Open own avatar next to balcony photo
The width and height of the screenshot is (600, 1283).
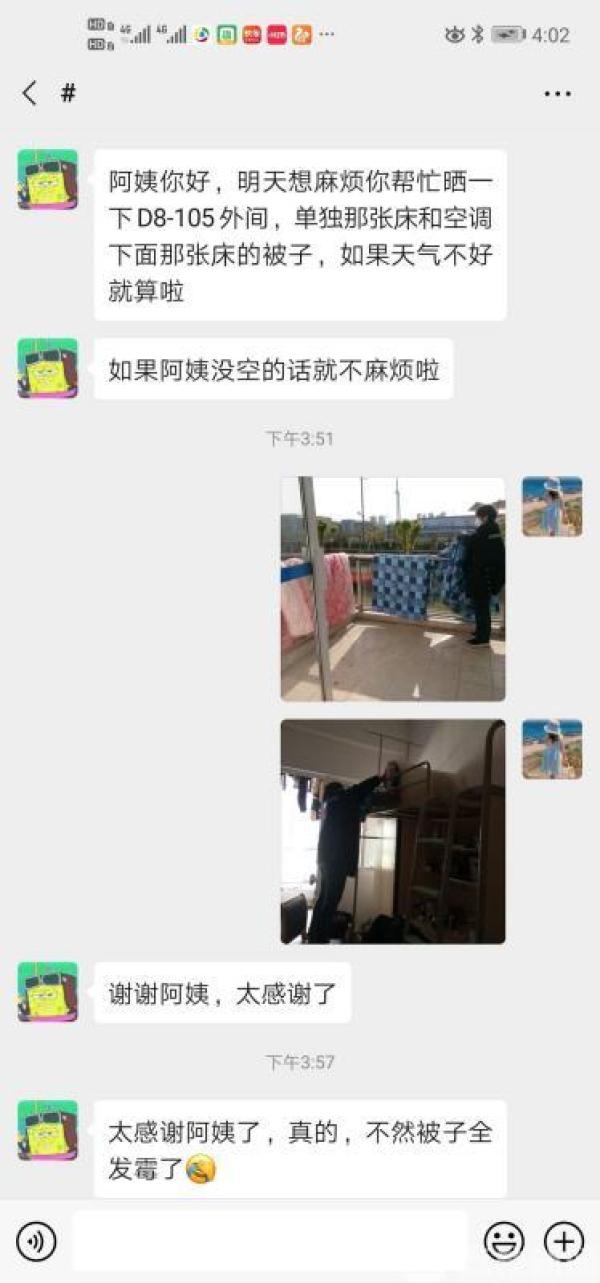click(x=552, y=507)
